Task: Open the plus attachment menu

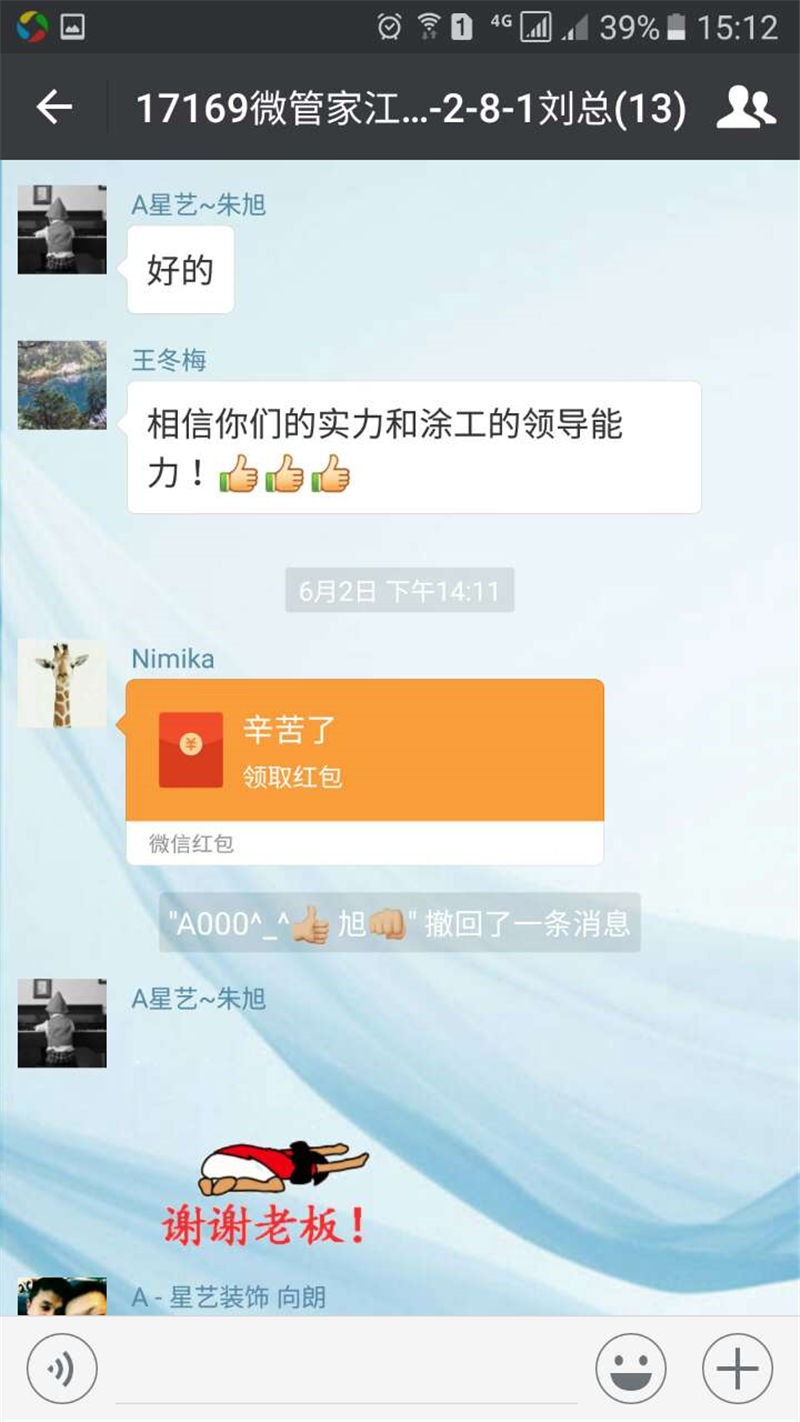Action: tap(737, 1369)
